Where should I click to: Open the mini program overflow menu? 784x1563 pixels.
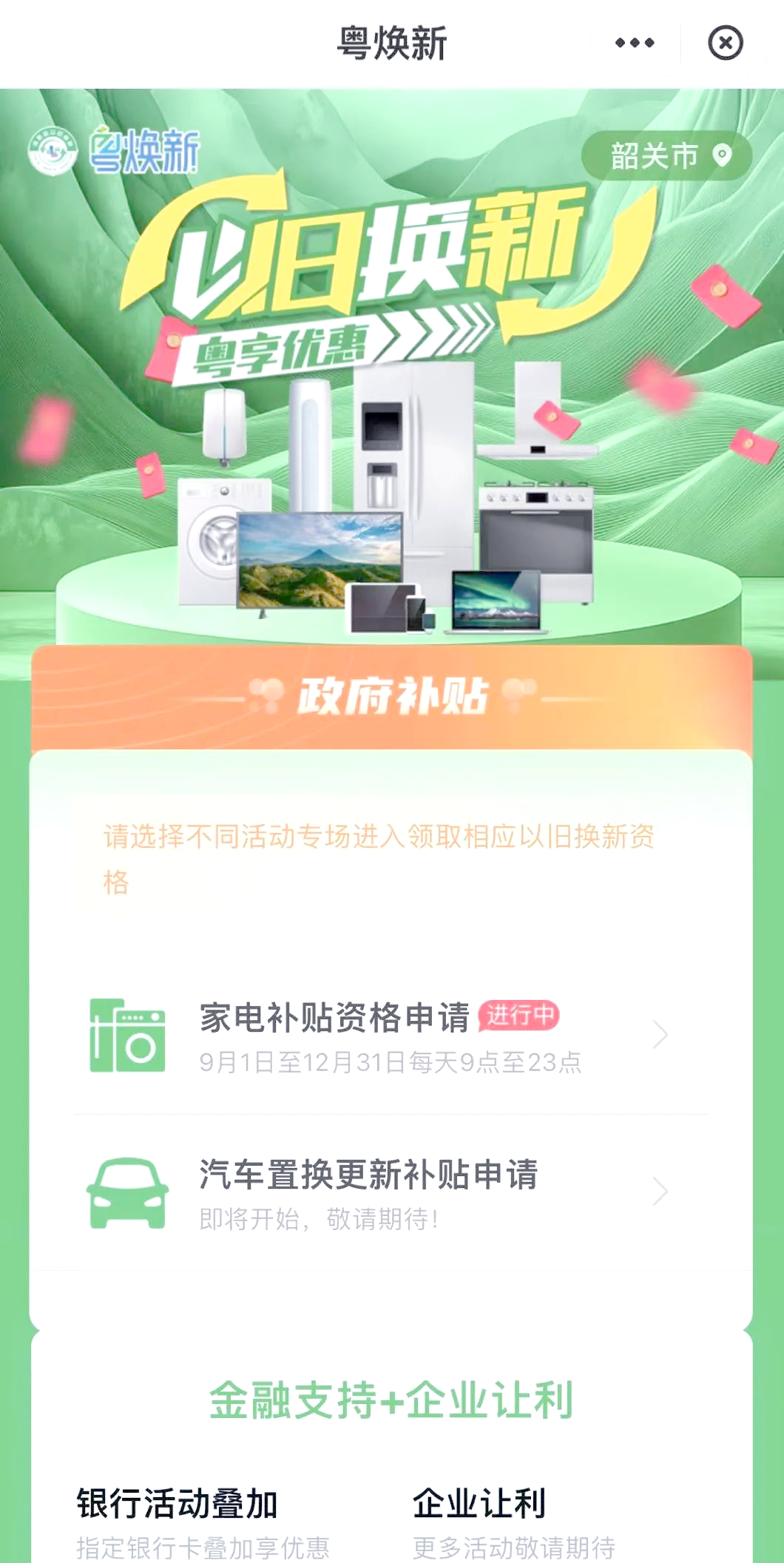click(635, 43)
